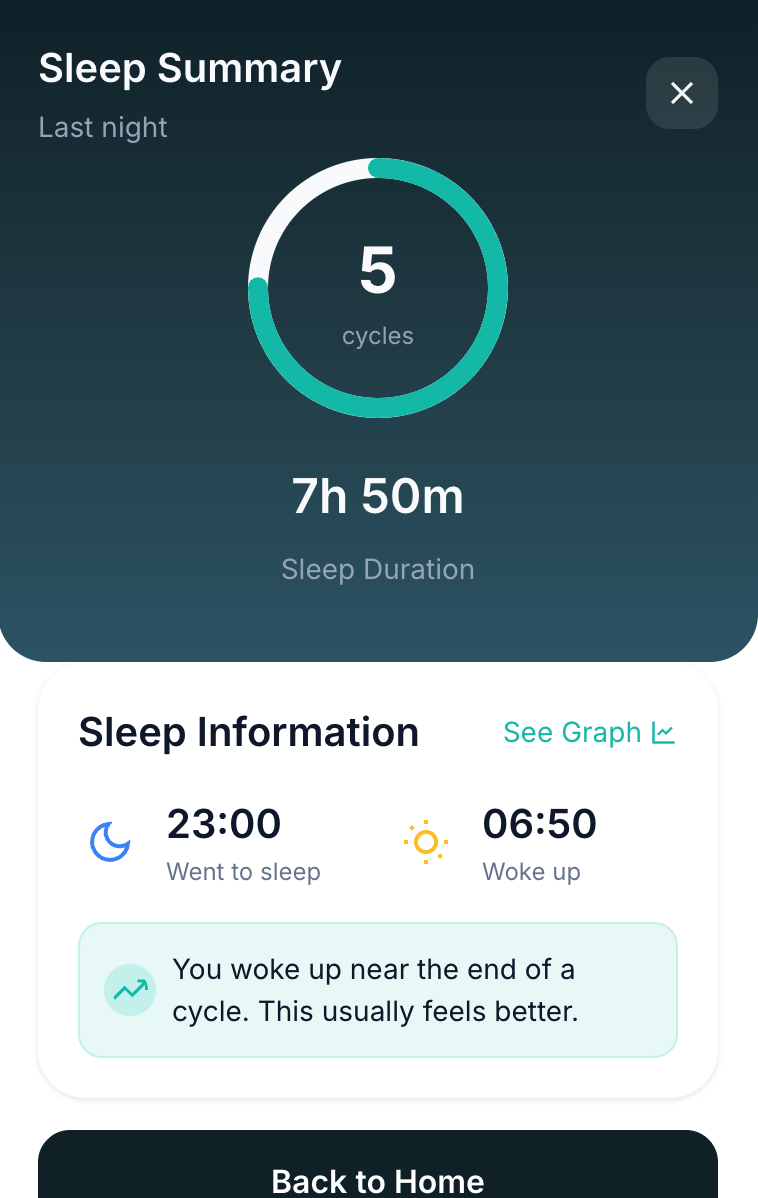Click the Last night label
Screen dimensions: 758x1198
click(x=103, y=127)
